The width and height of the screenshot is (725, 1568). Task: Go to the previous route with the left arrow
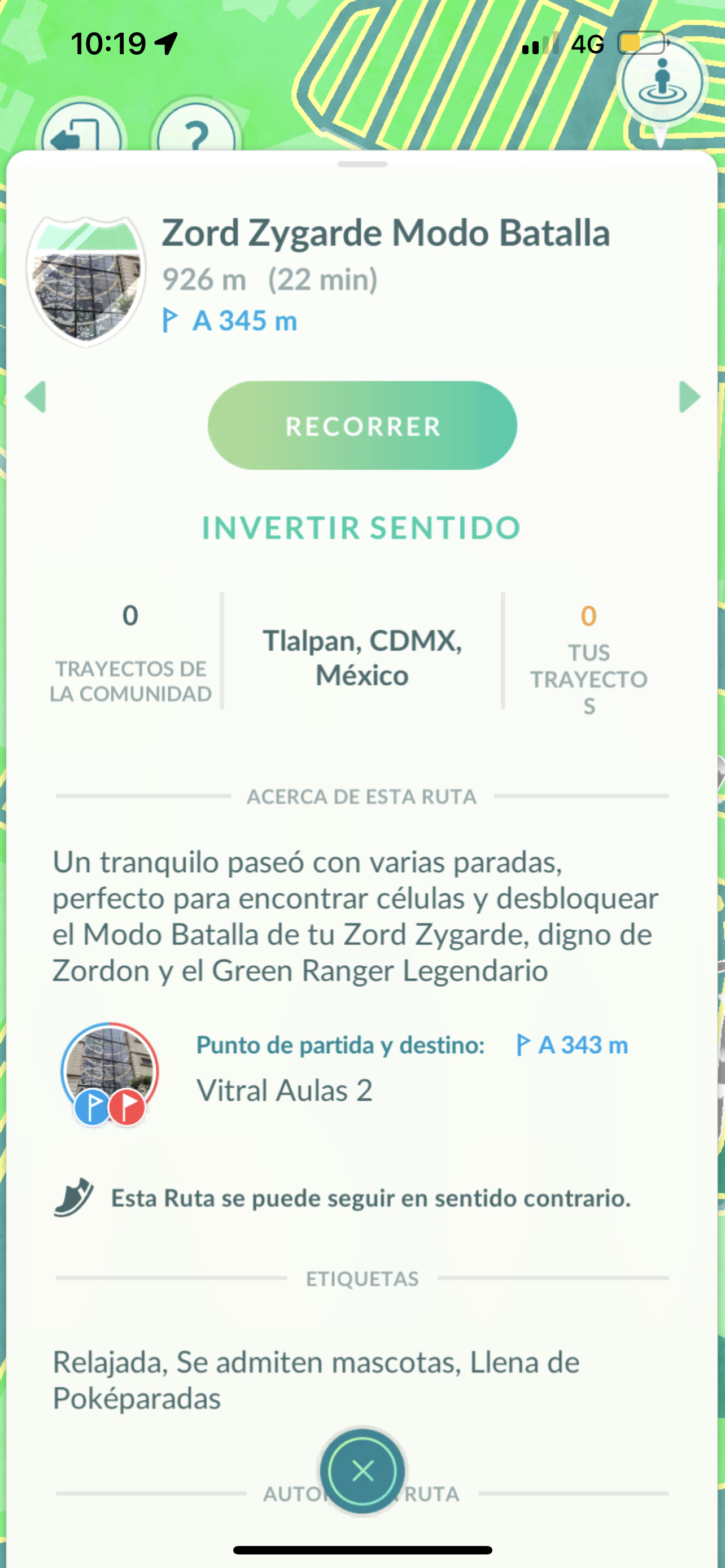pyautogui.click(x=36, y=397)
